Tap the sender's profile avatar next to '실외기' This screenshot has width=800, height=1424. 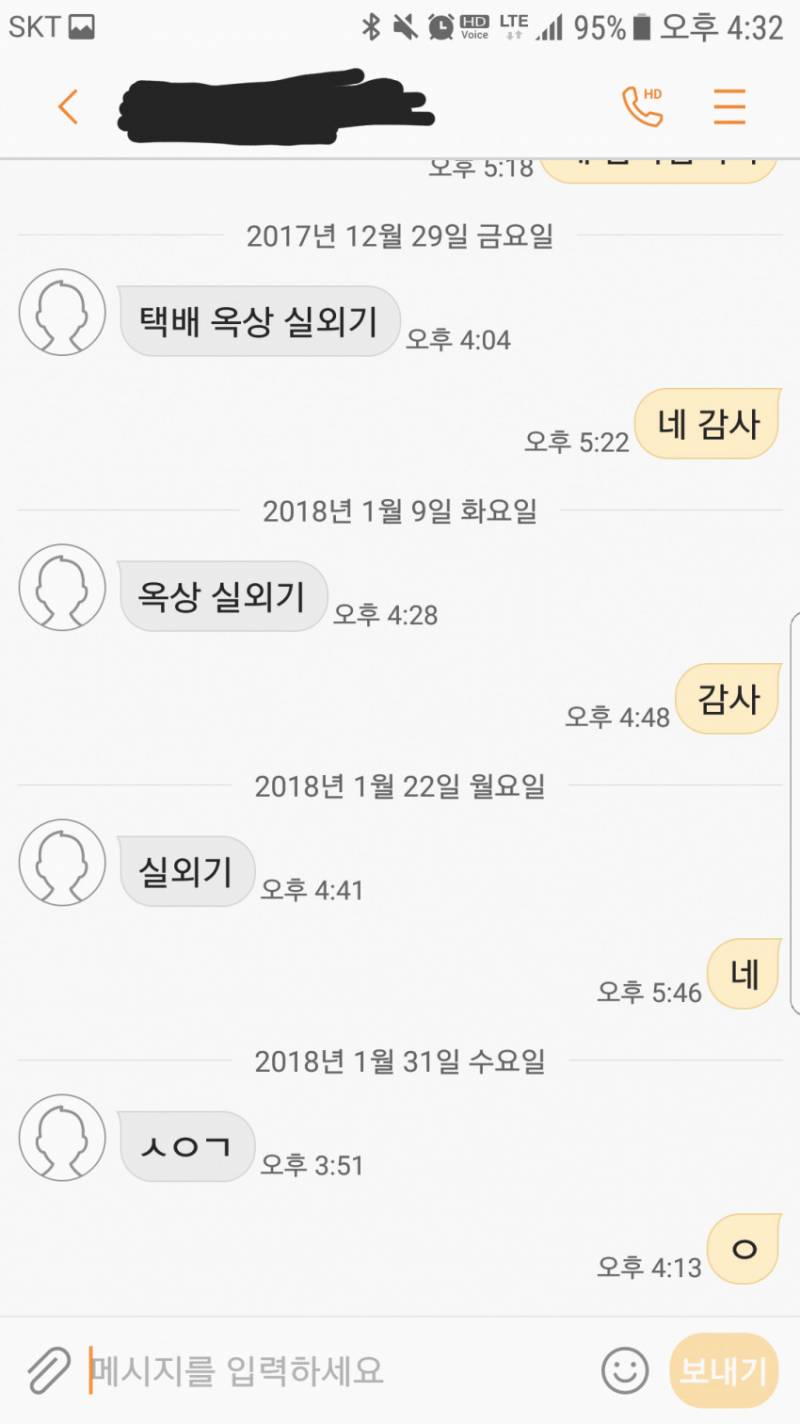click(62, 864)
